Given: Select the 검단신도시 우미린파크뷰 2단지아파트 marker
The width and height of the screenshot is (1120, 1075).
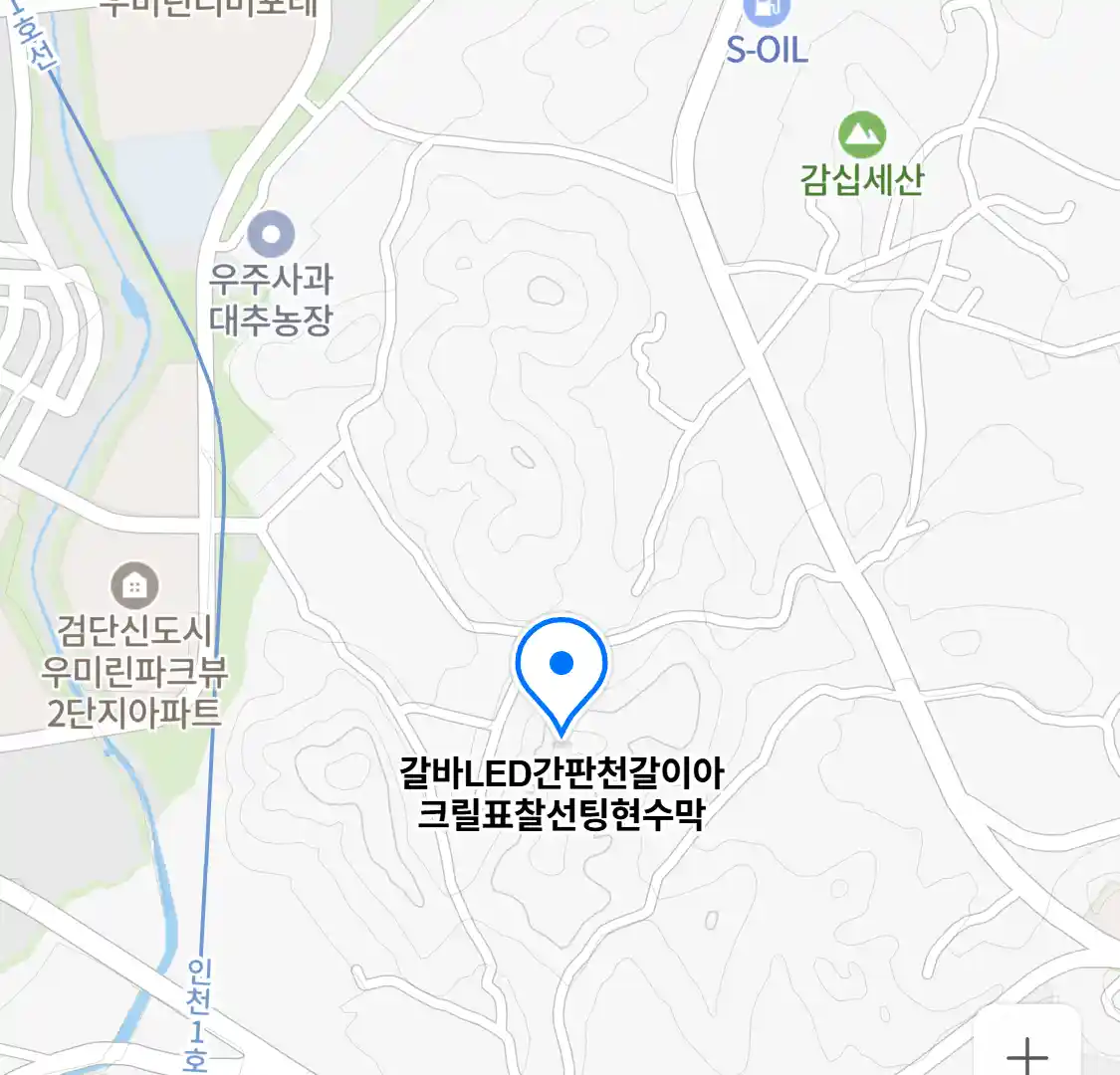Looking at the screenshot, I should pyautogui.click(x=134, y=585).
